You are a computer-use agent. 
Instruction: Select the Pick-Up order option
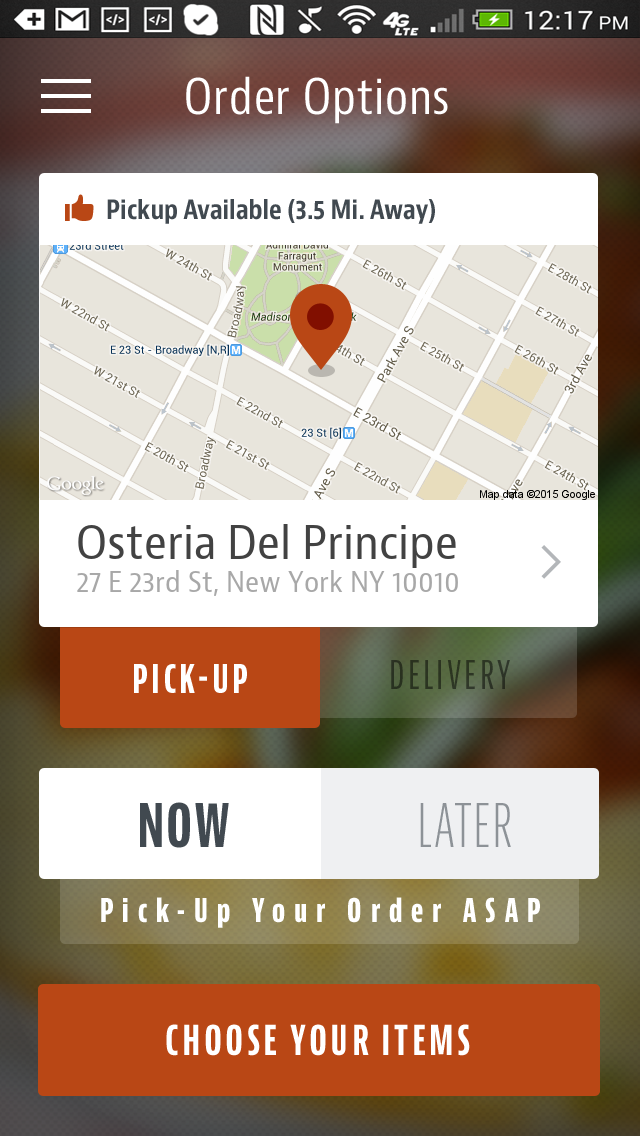coord(190,678)
